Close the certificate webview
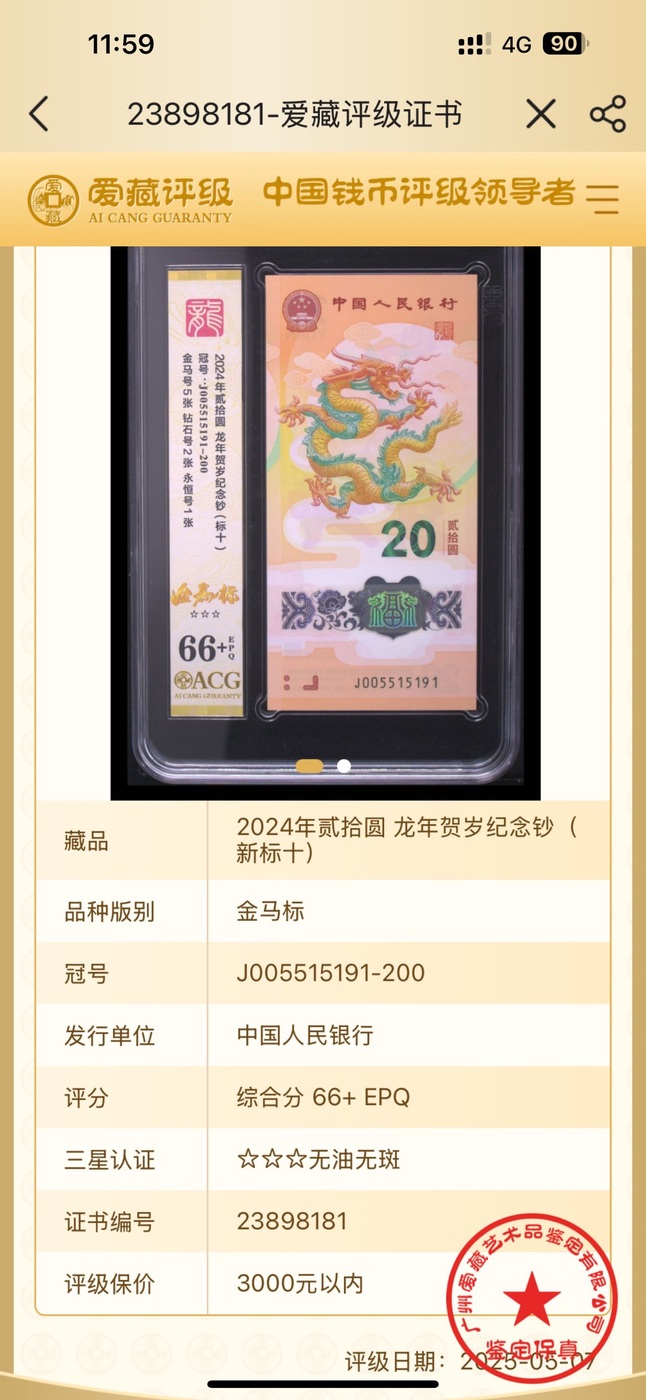 541,115
